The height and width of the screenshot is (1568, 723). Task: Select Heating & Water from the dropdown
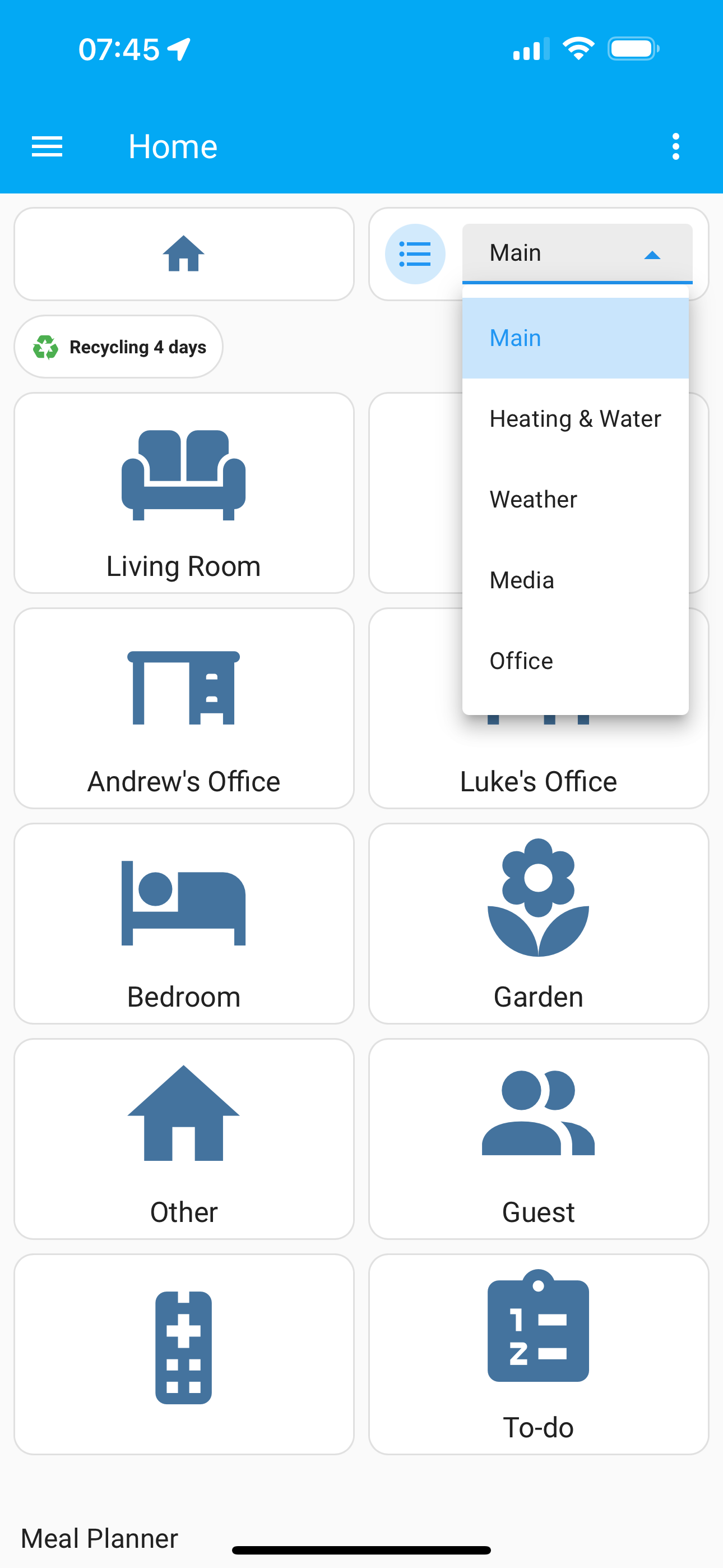click(575, 419)
